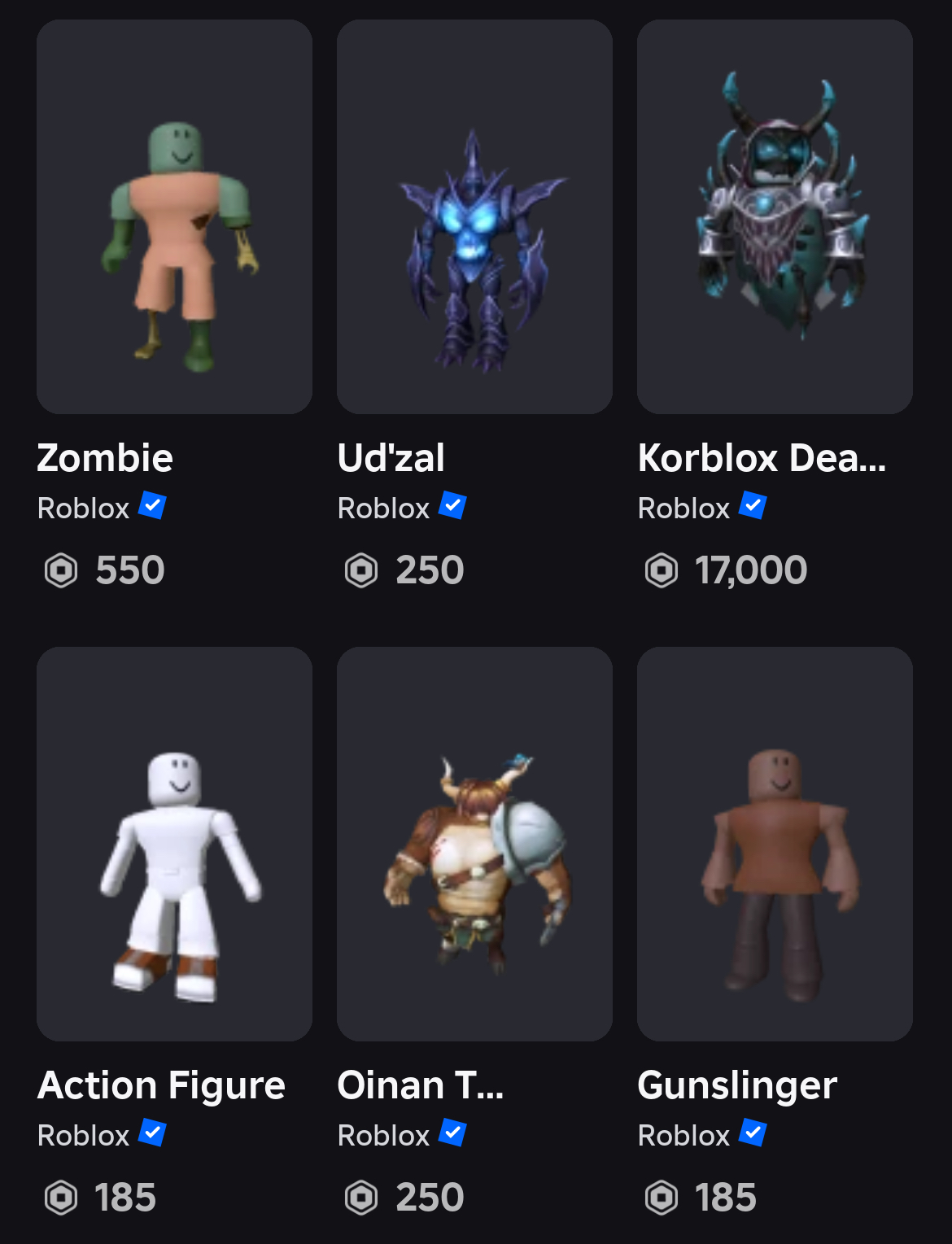
Task: Open the Action Figure bundle
Action: tap(174, 844)
